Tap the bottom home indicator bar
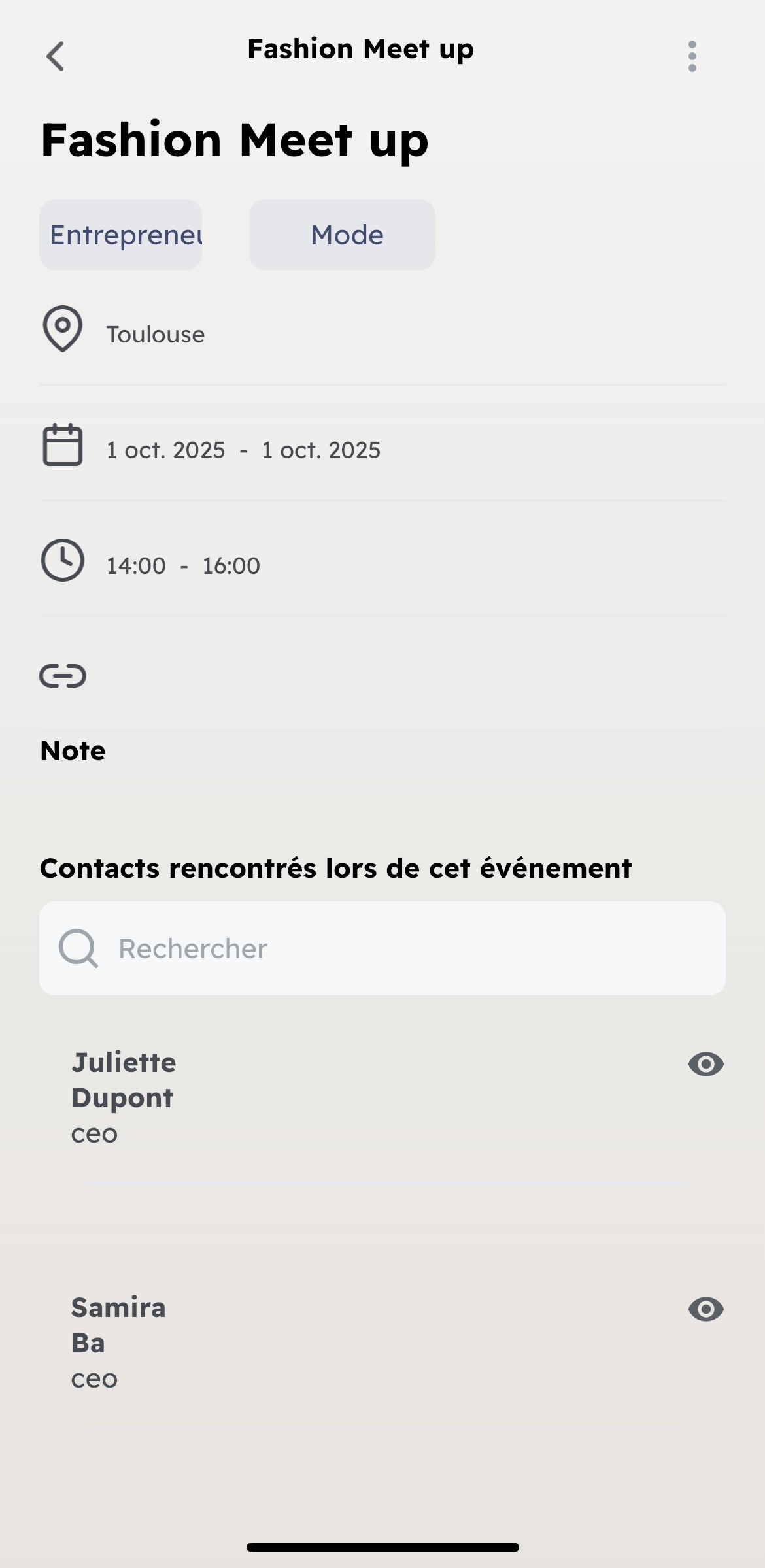This screenshot has height=1568, width=765. [382, 1546]
